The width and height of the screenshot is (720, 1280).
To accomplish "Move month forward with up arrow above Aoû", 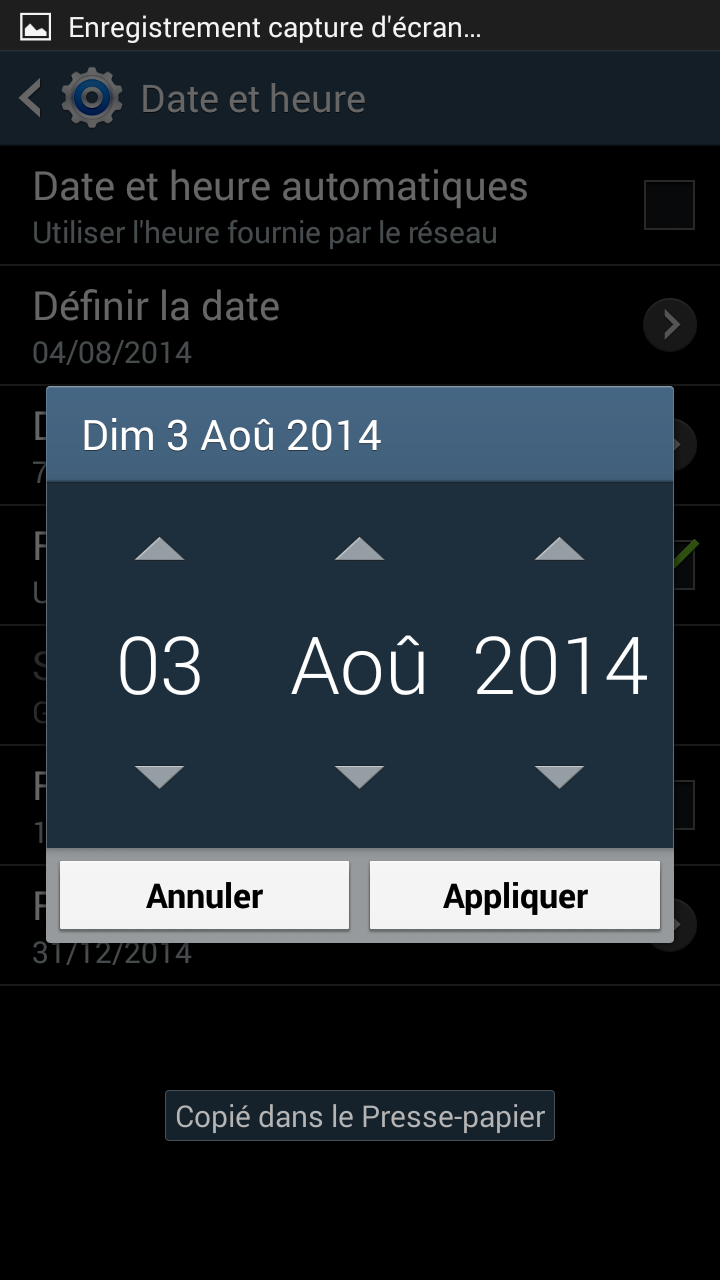I will pyautogui.click(x=360, y=548).
